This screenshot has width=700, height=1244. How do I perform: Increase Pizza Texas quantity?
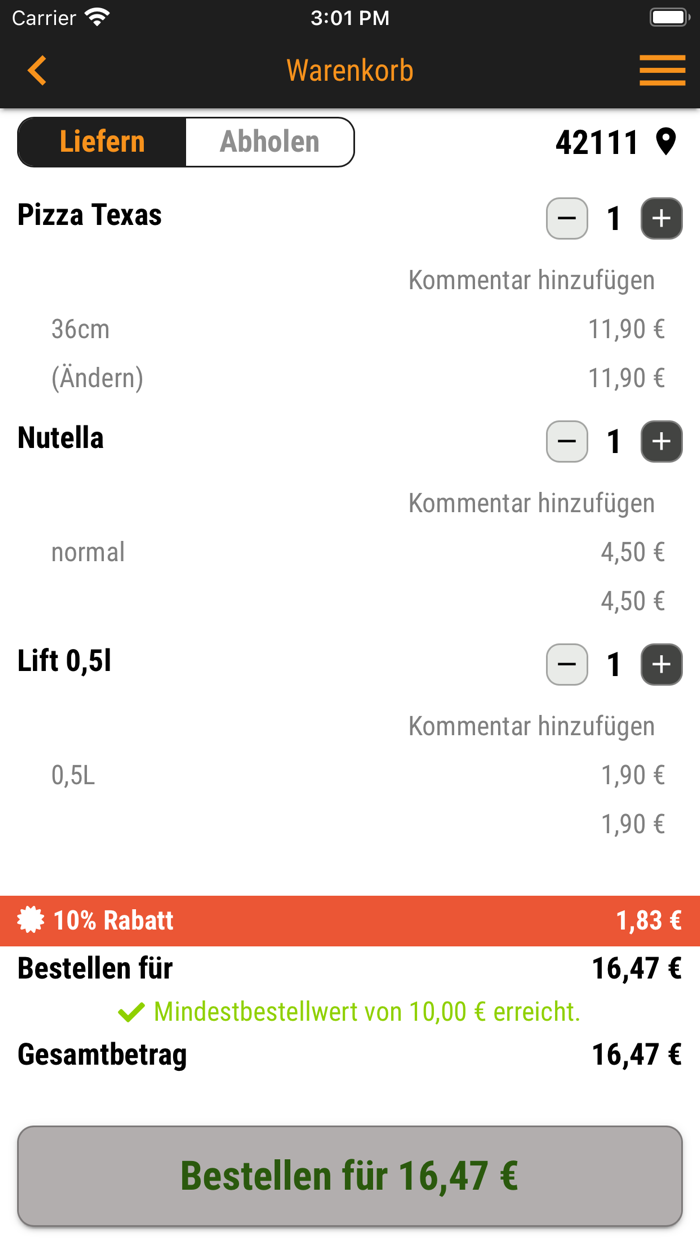pos(661,219)
